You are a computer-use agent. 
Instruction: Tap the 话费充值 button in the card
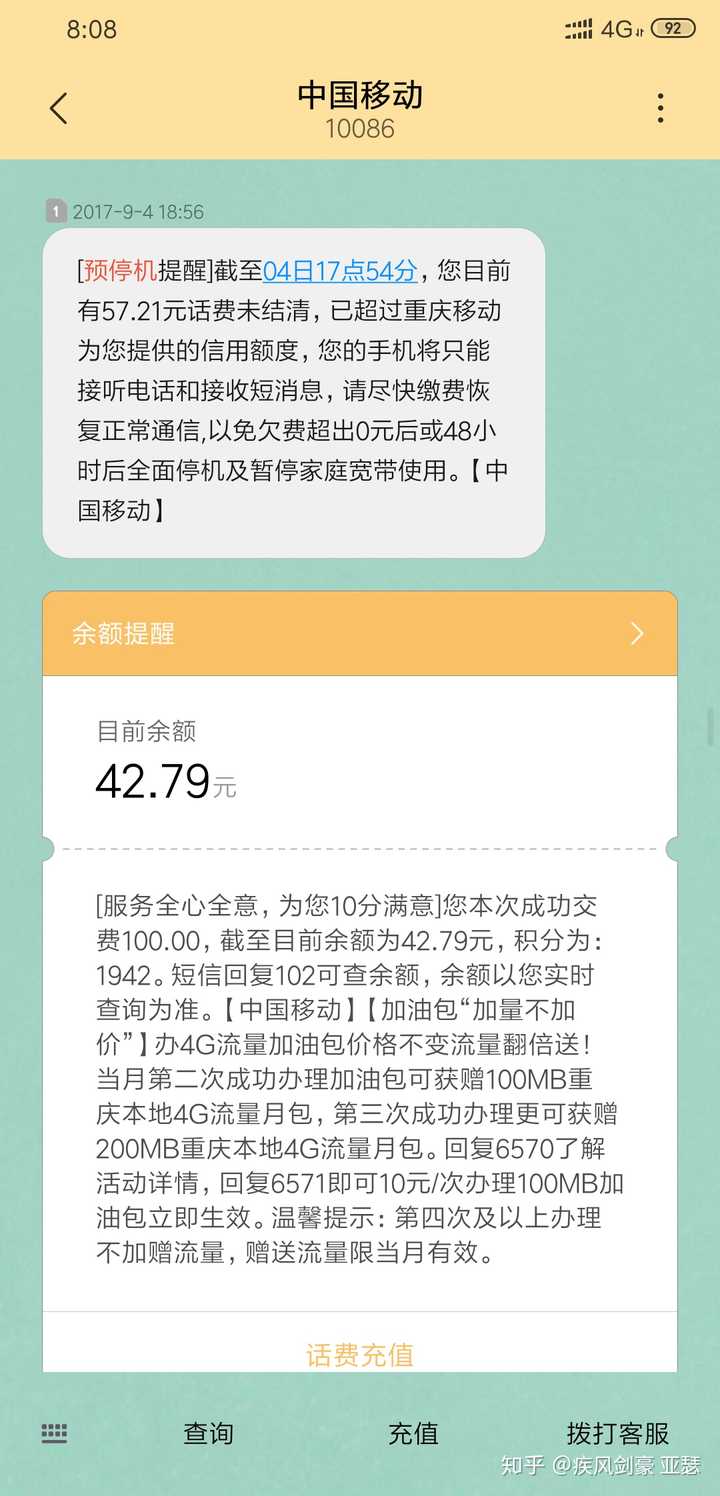[360, 1354]
